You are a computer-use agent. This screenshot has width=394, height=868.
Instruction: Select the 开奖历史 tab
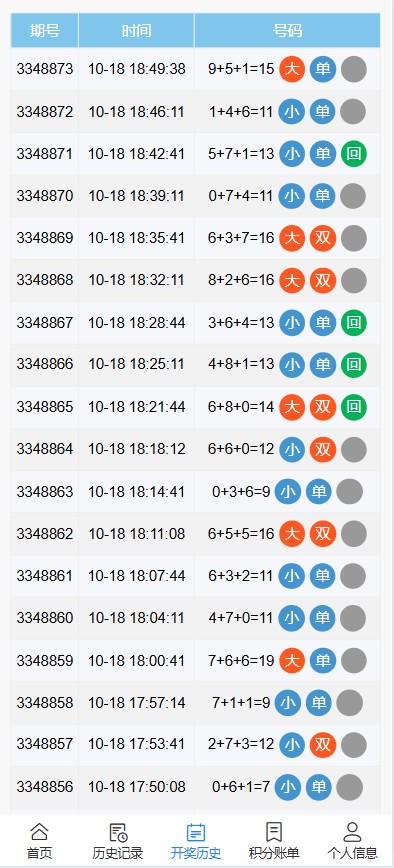coord(196,840)
